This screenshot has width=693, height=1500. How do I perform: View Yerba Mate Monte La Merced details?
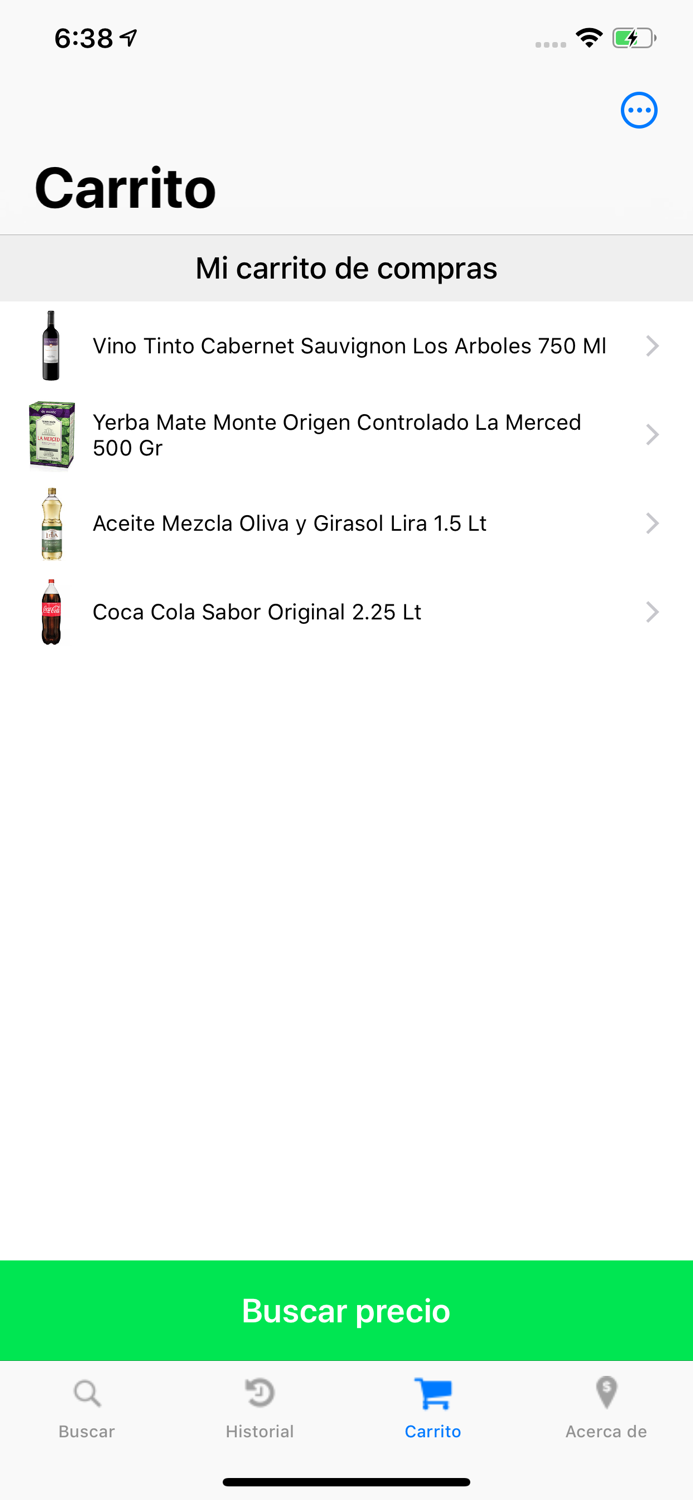point(348,435)
